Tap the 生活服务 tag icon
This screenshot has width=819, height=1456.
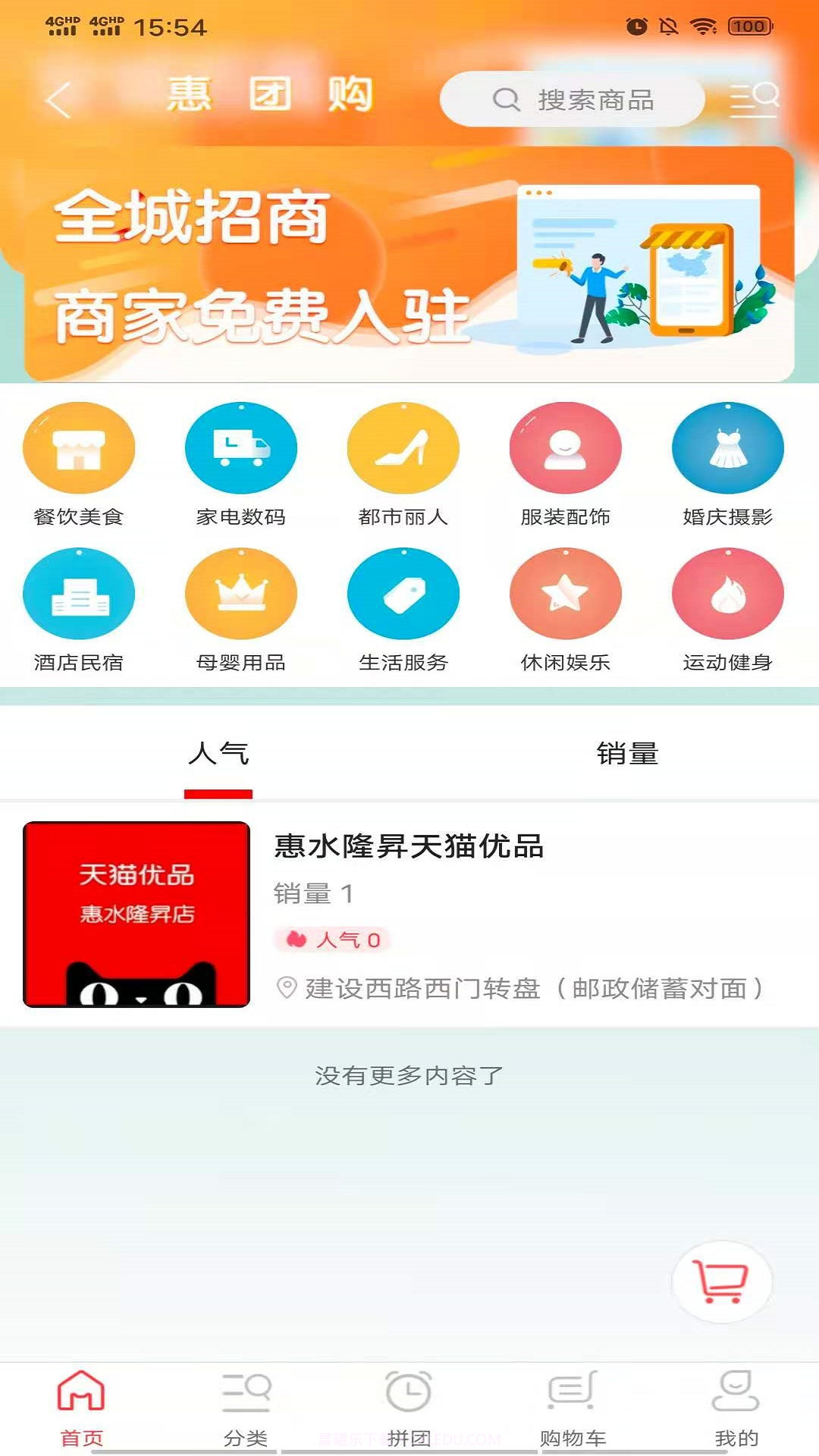pos(403,594)
